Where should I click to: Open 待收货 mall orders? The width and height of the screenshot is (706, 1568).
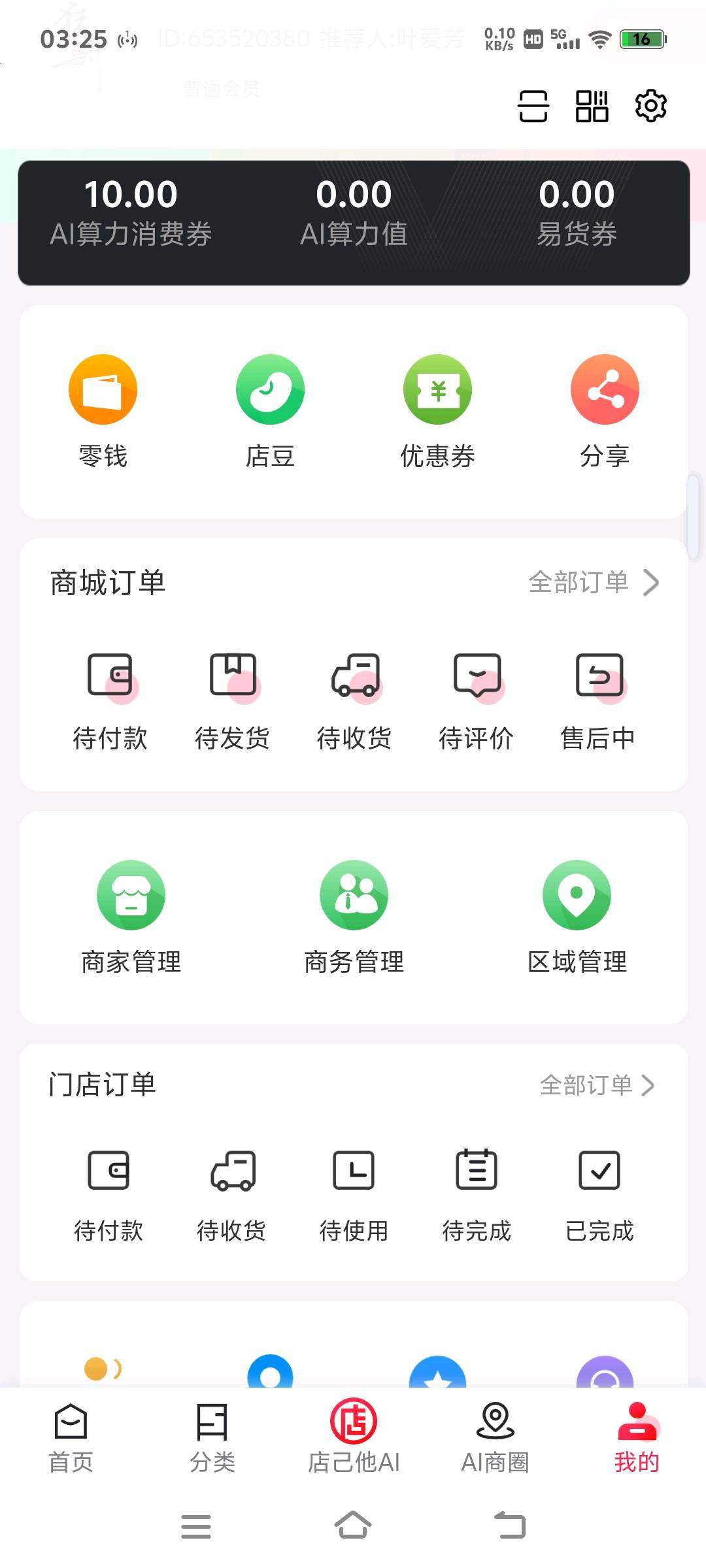click(355, 699)
